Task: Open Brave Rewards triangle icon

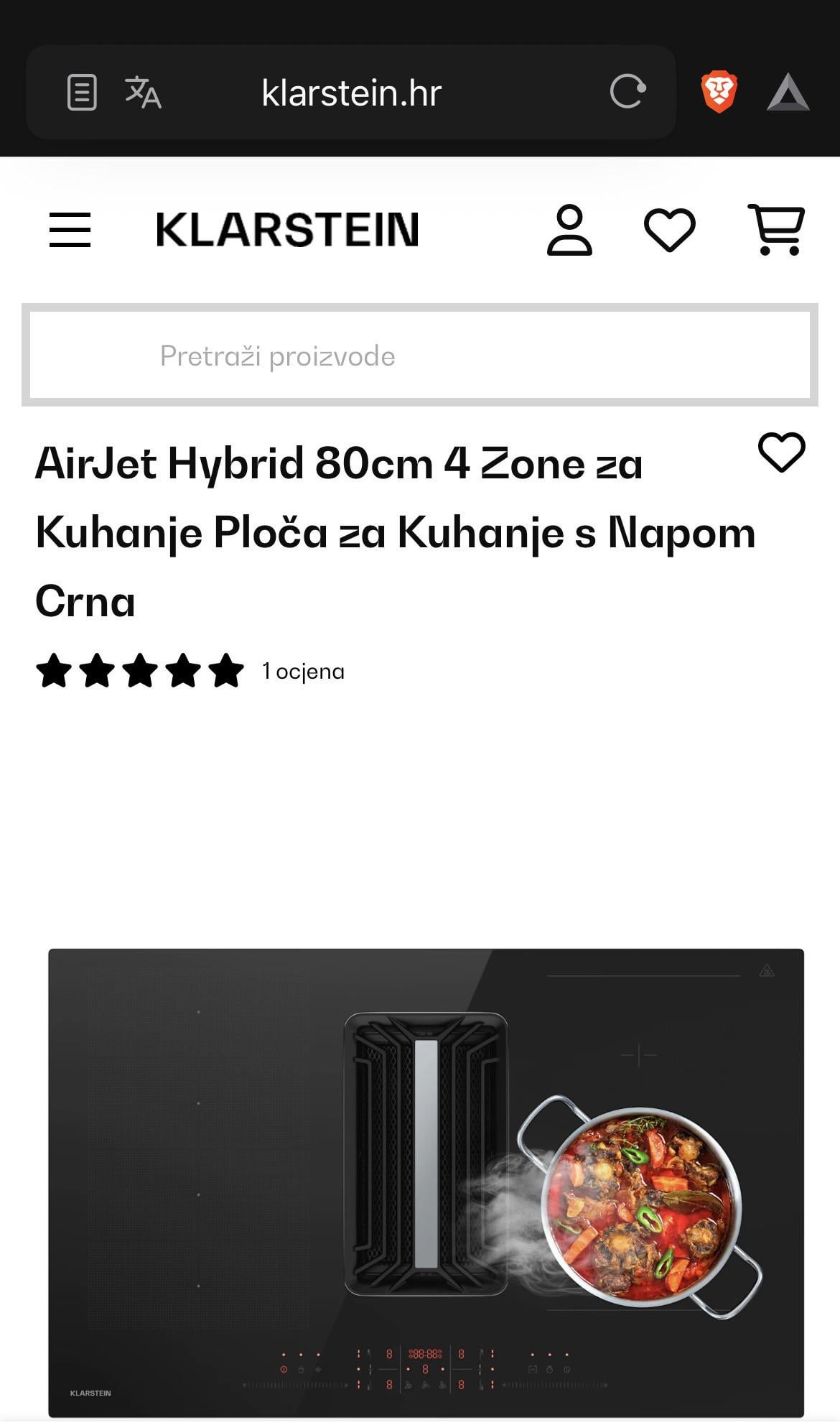Action: [788, 93]
